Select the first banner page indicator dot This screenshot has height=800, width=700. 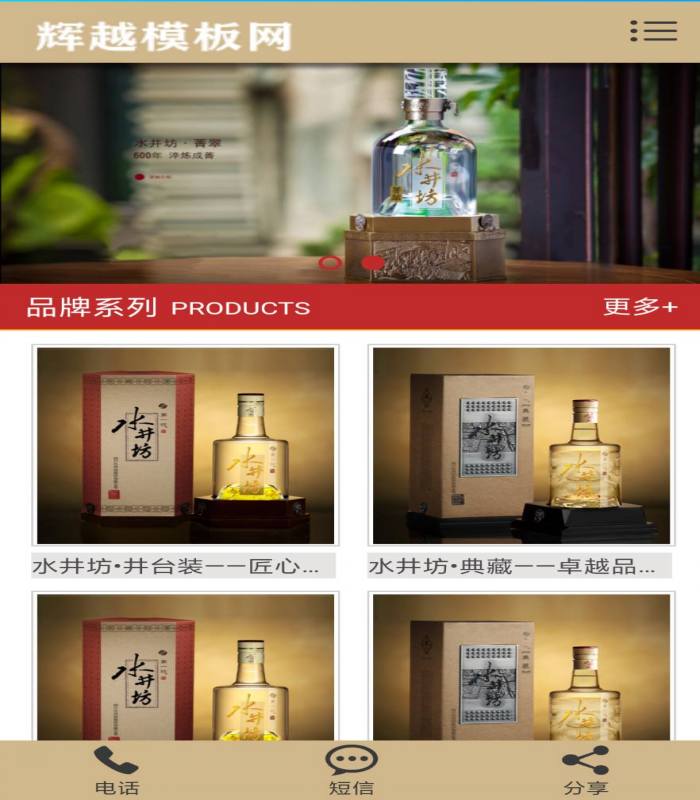(329, 263)
